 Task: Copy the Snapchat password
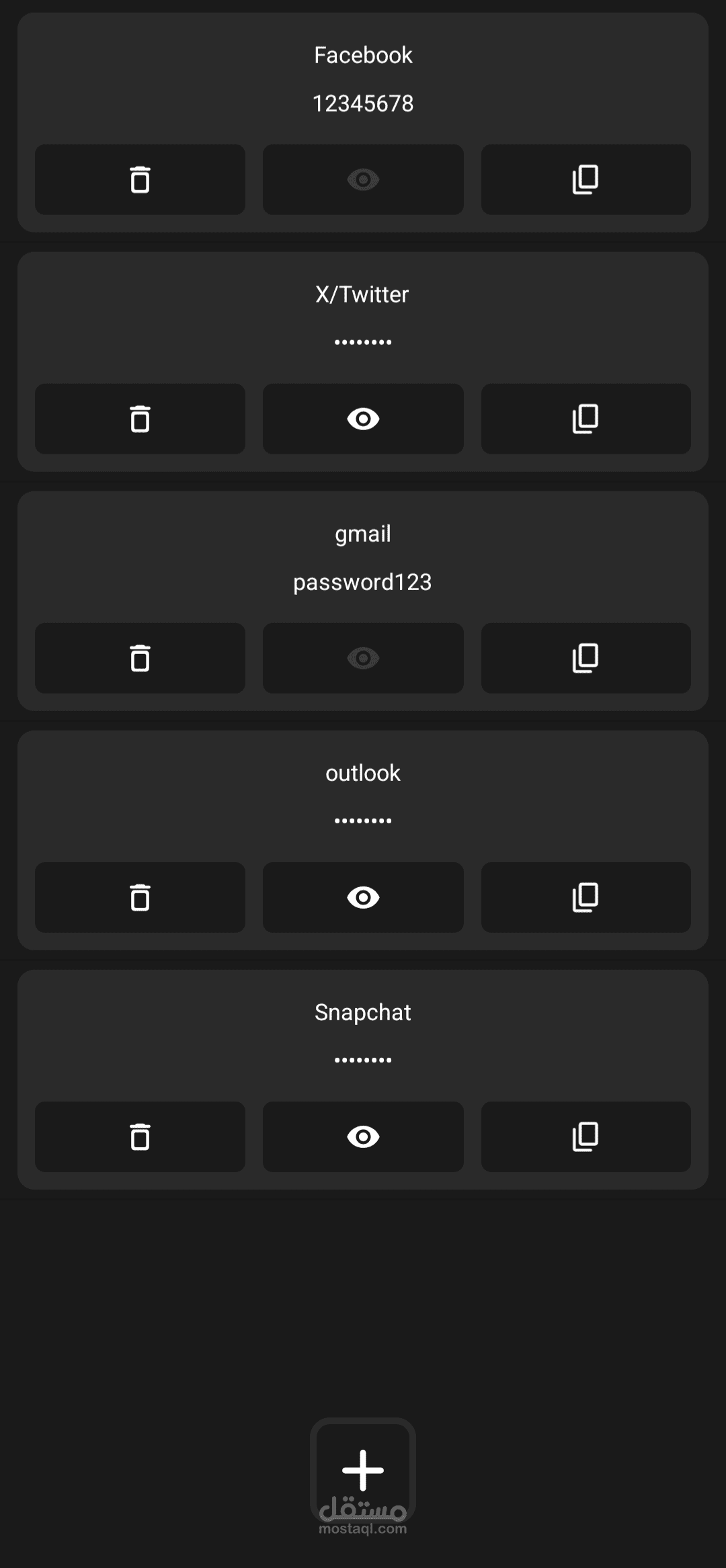tap(586, 1137)
